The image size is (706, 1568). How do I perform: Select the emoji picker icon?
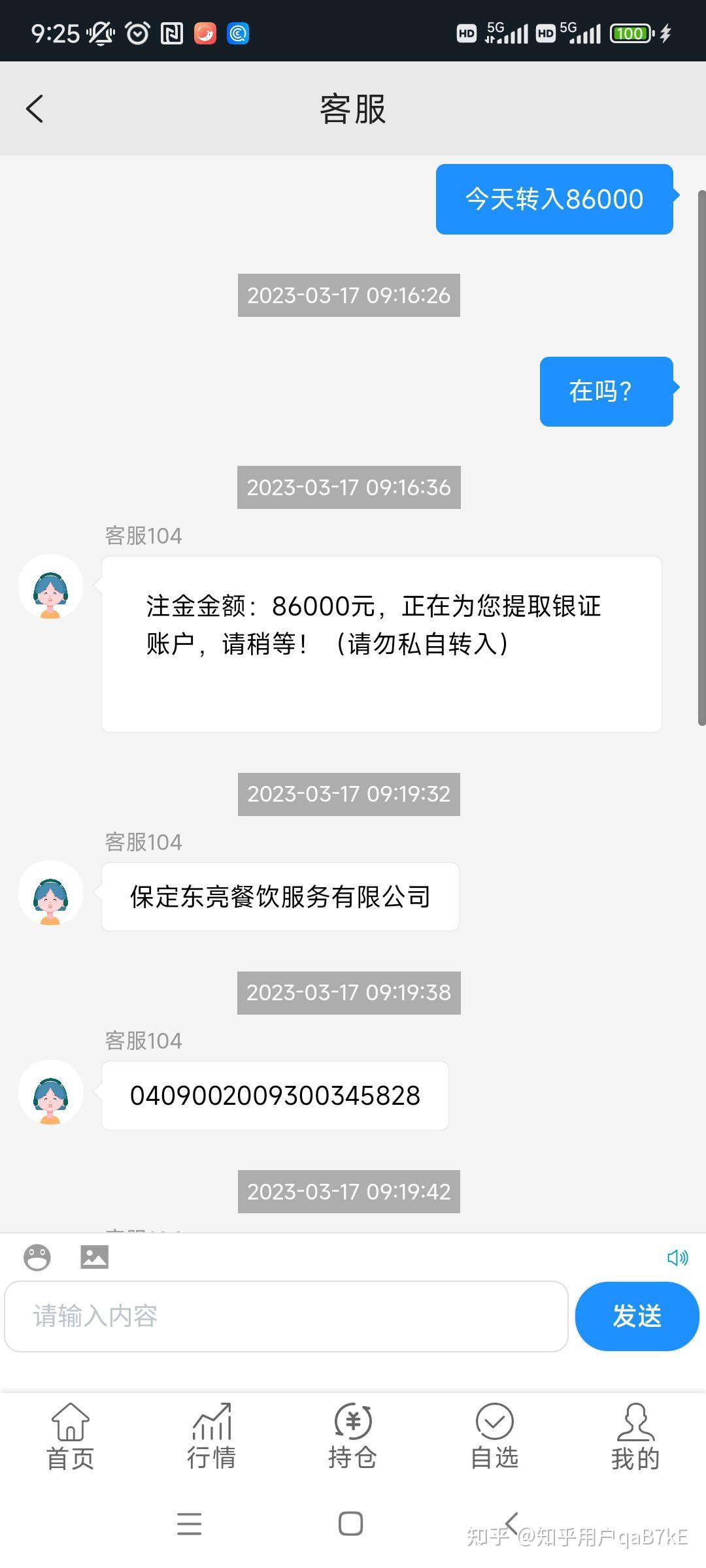pyautogui.click(x=37, y=1255)
